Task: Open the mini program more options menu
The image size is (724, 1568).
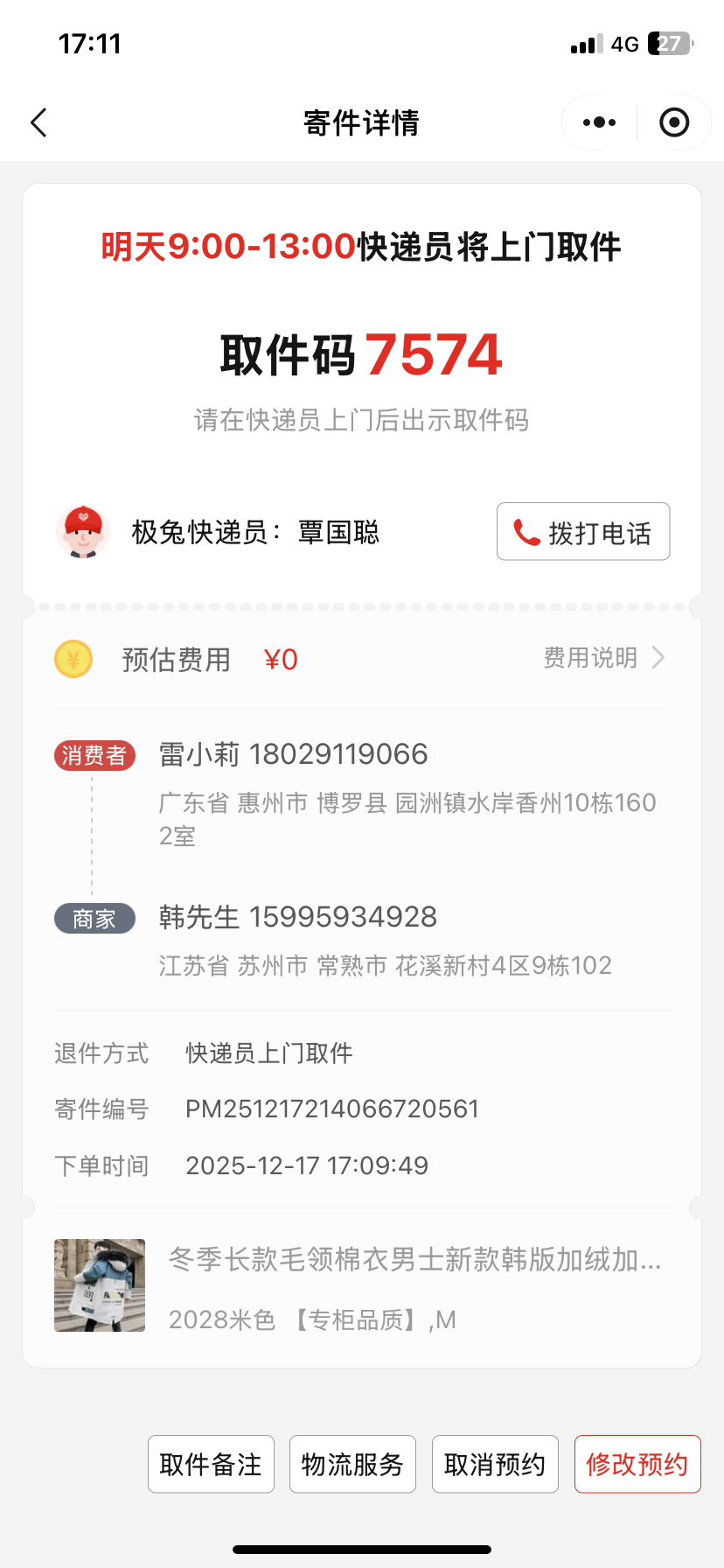Action: tap(599, 123)
